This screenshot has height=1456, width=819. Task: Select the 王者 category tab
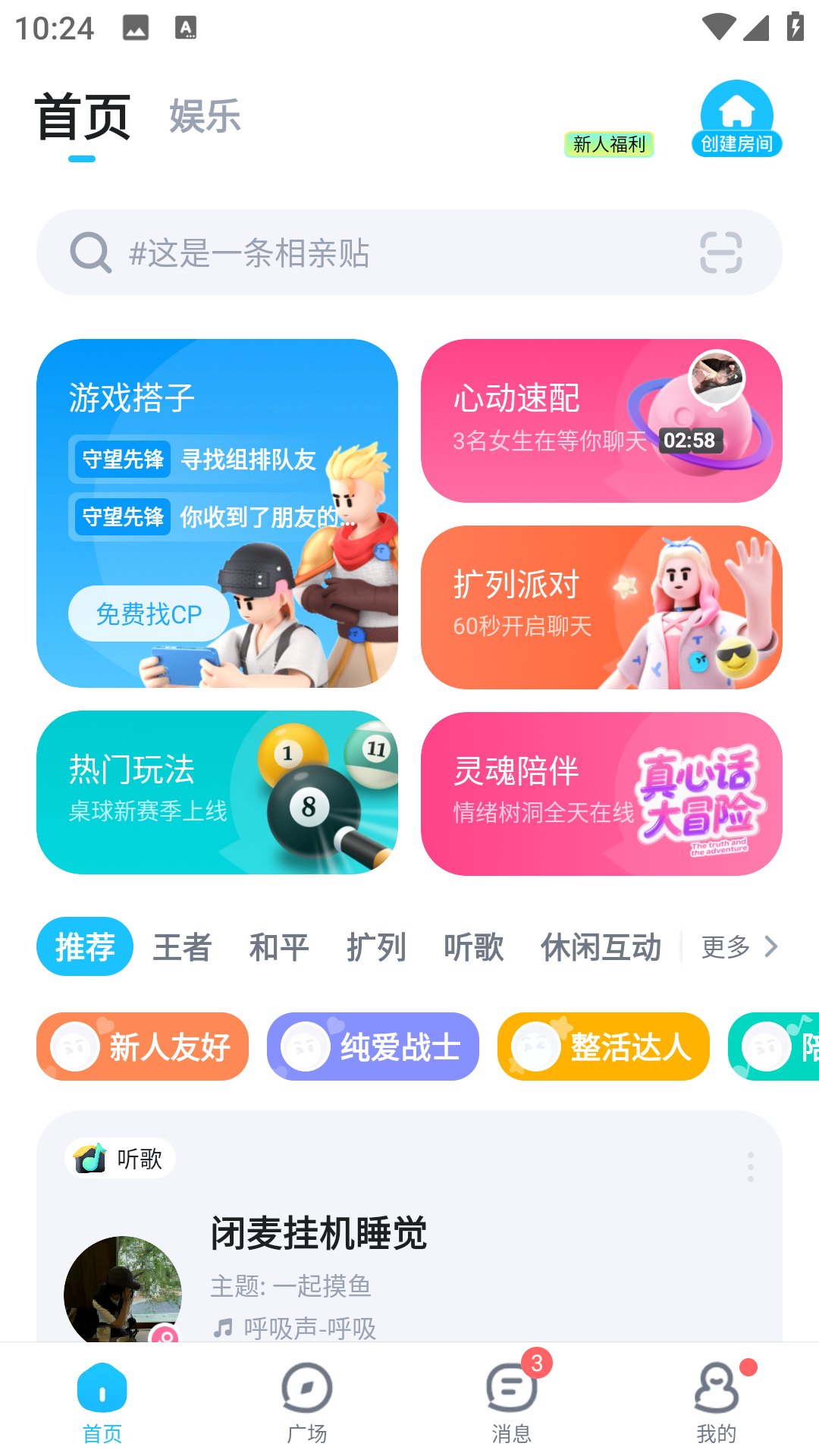[181, 947]
